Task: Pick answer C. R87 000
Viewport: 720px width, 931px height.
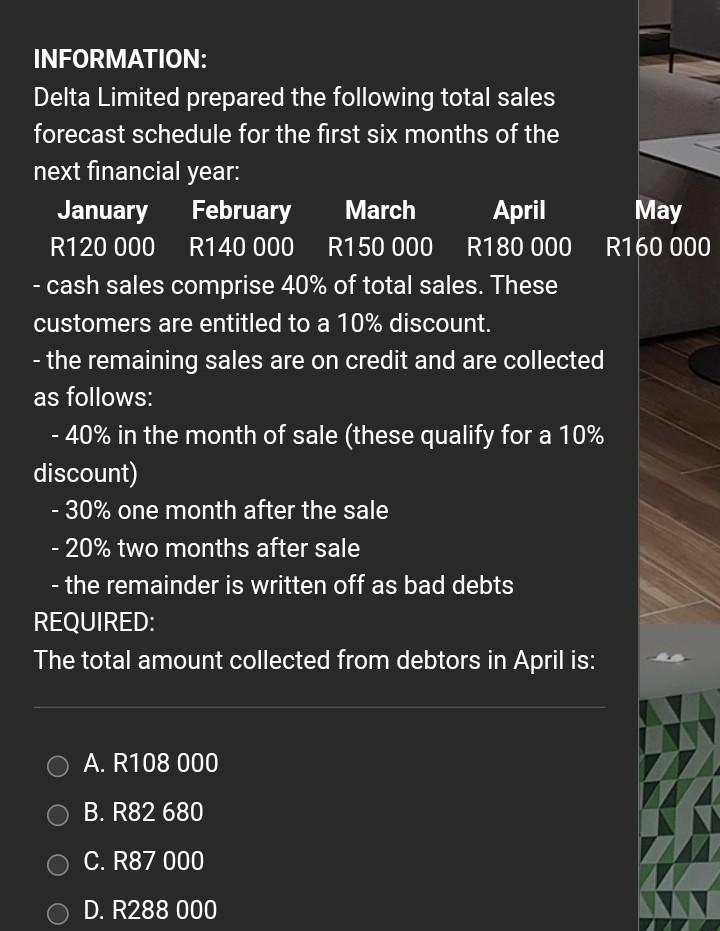Action: [x=58, y=863]
